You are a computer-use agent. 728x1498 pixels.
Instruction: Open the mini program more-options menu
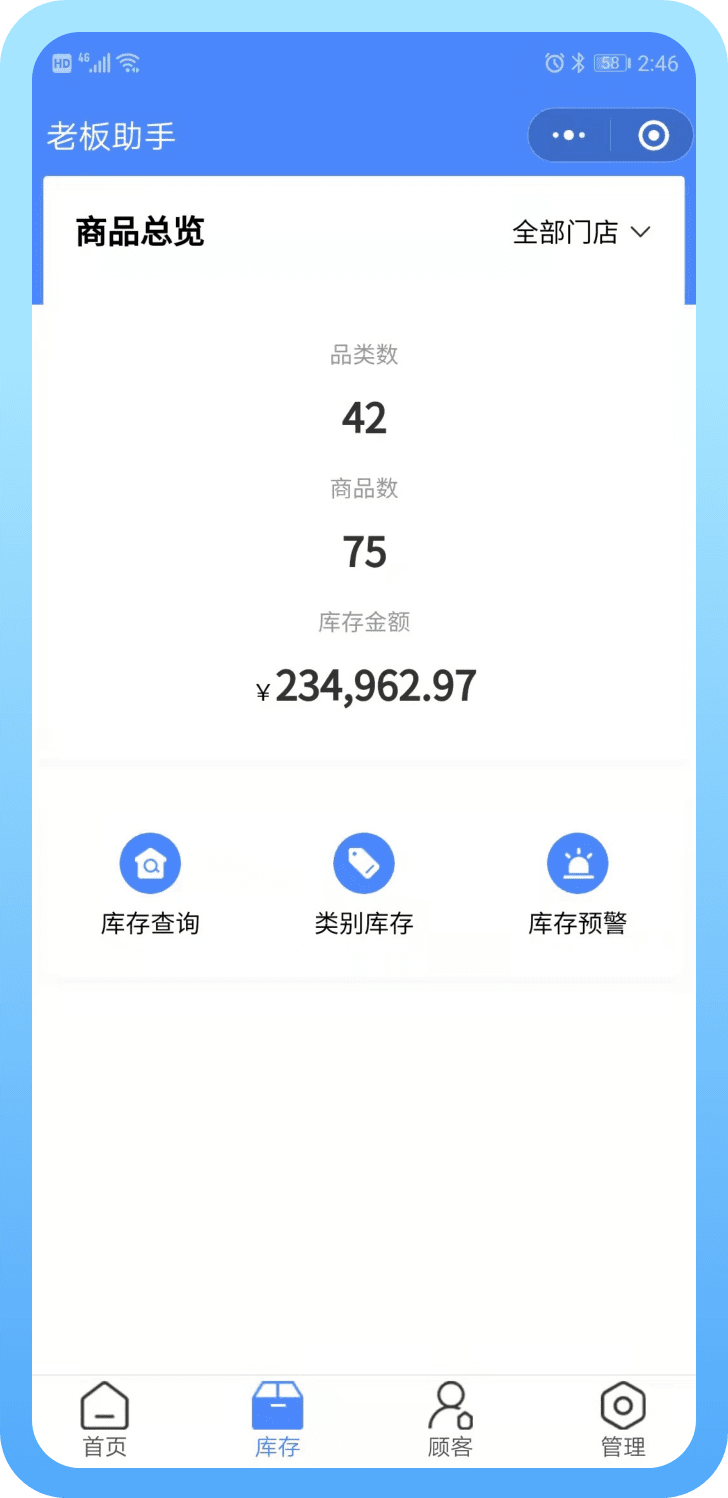(569, 135)
